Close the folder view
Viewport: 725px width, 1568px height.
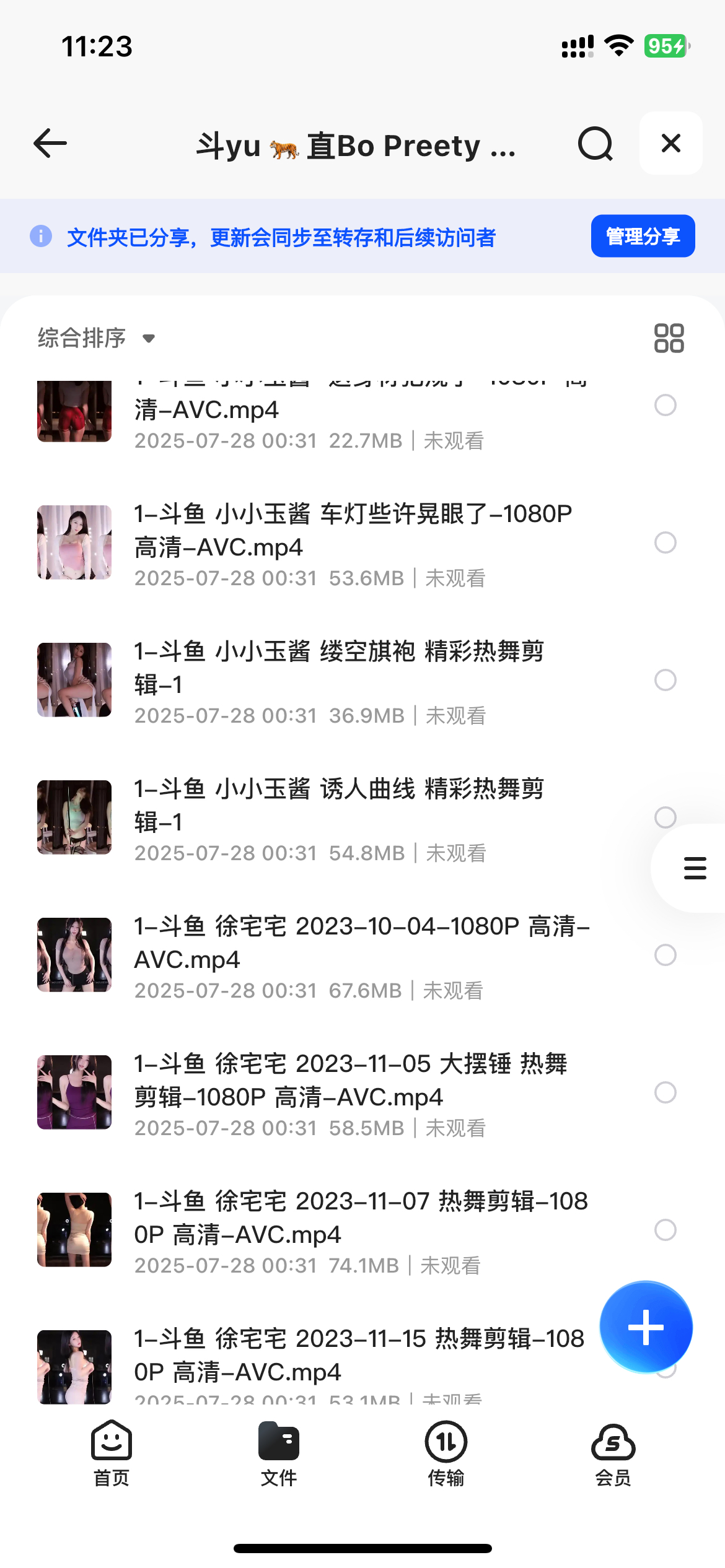(x=670, y=144)
